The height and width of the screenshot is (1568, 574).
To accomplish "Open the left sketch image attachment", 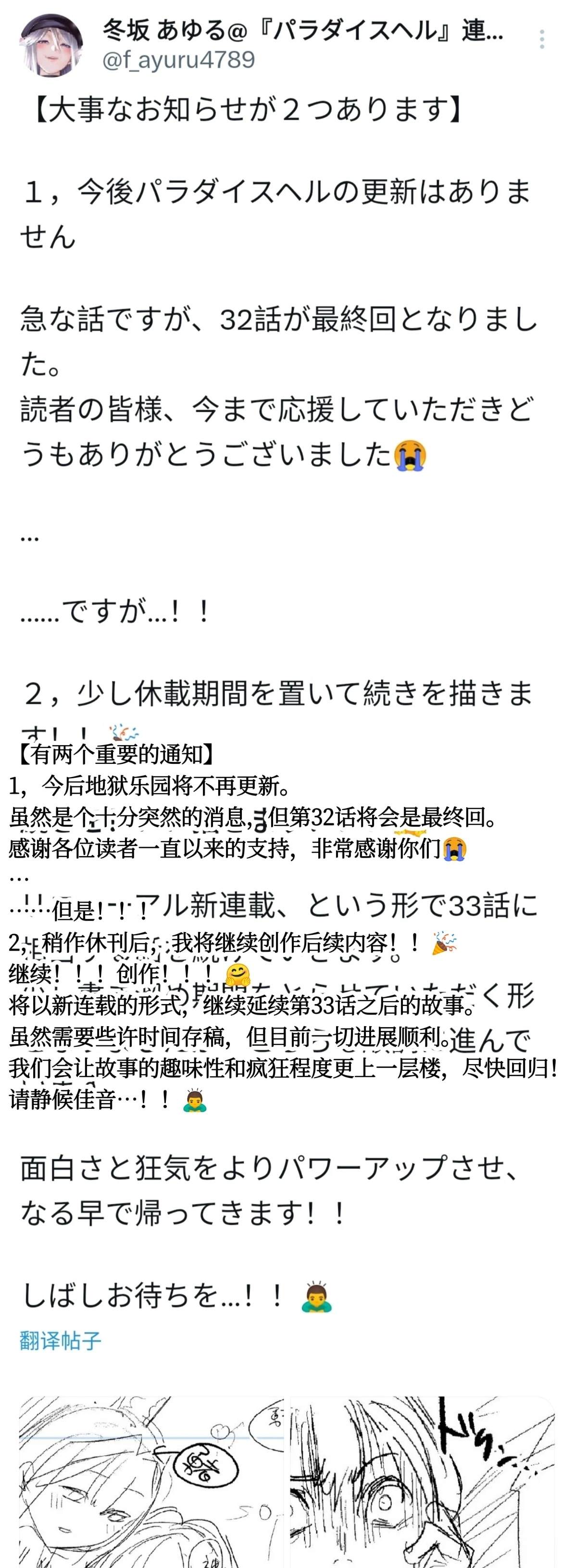I will click(151, 1482).
